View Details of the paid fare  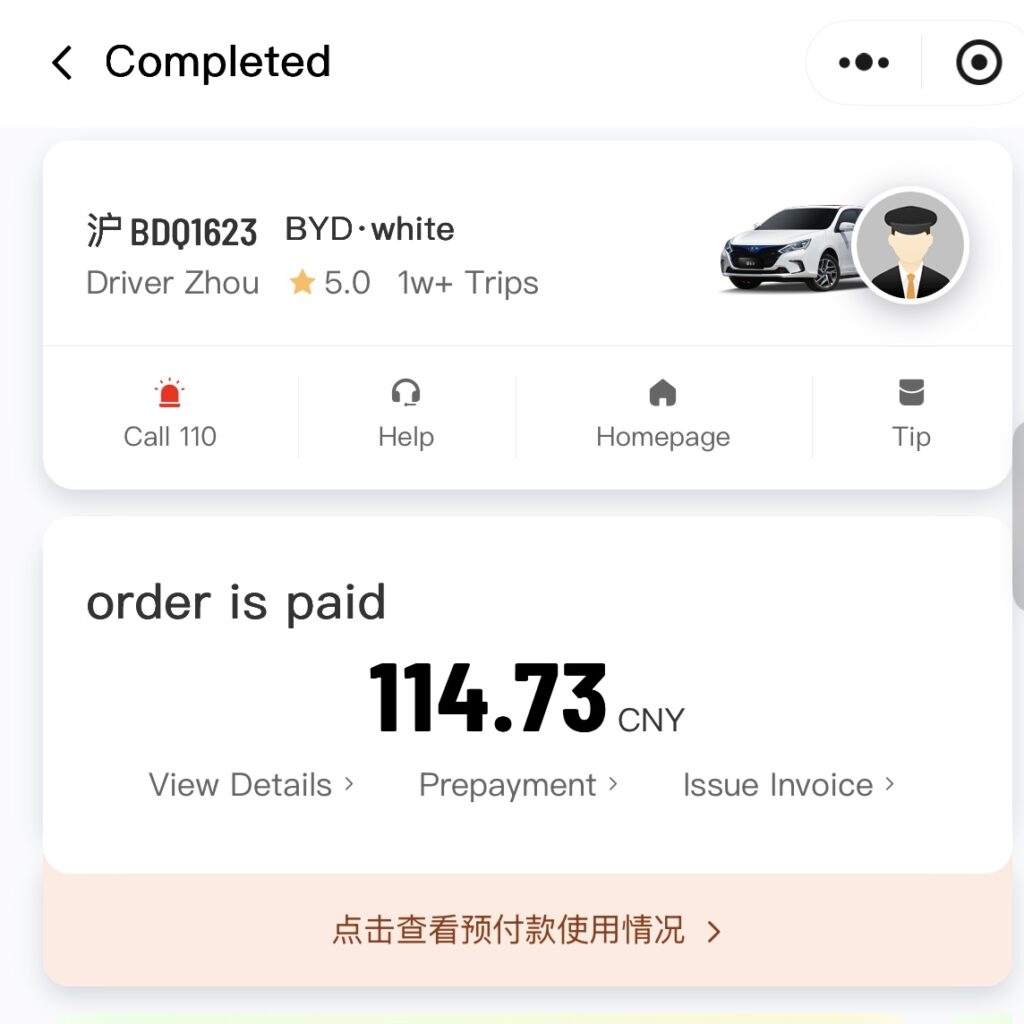[x=251, y=785]
